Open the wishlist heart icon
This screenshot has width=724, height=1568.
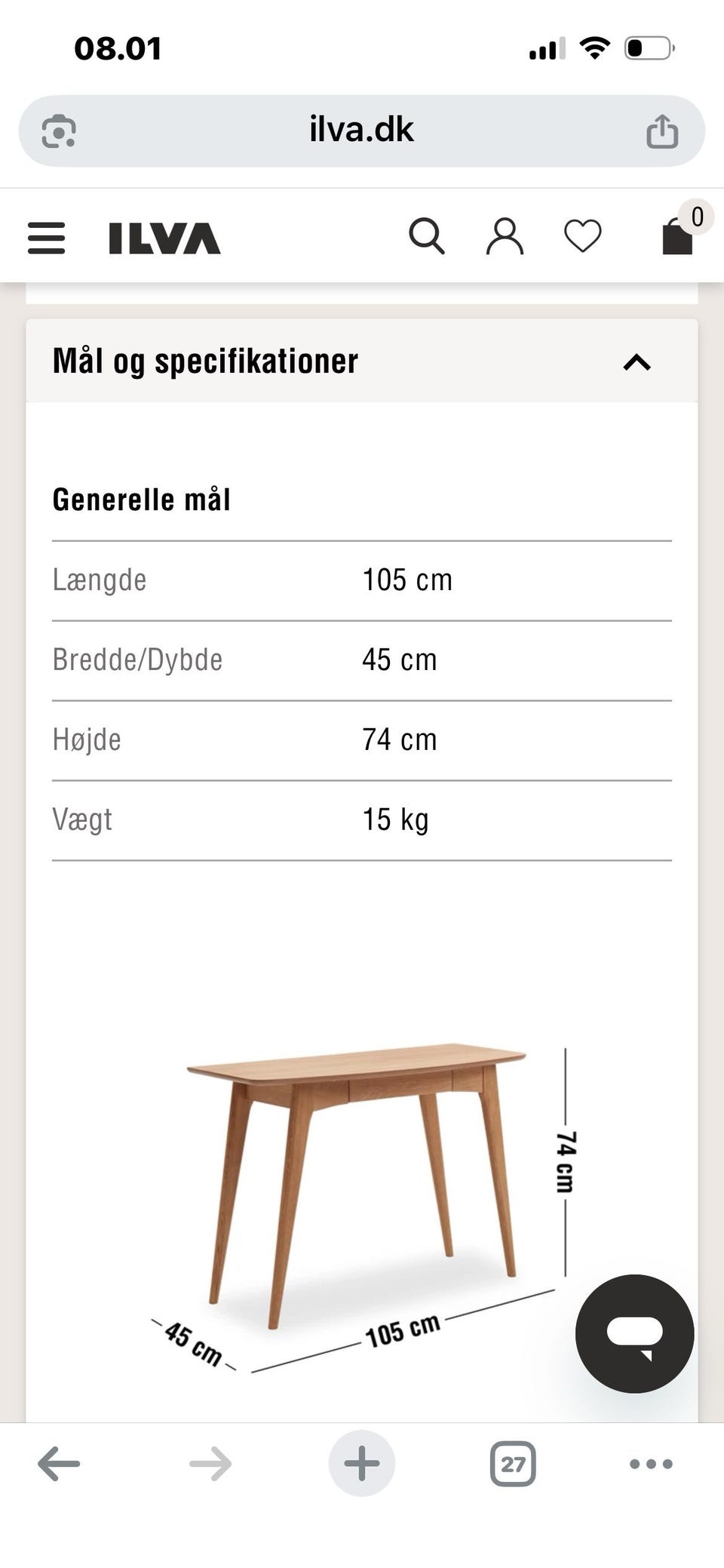click(x=581, y=237)
